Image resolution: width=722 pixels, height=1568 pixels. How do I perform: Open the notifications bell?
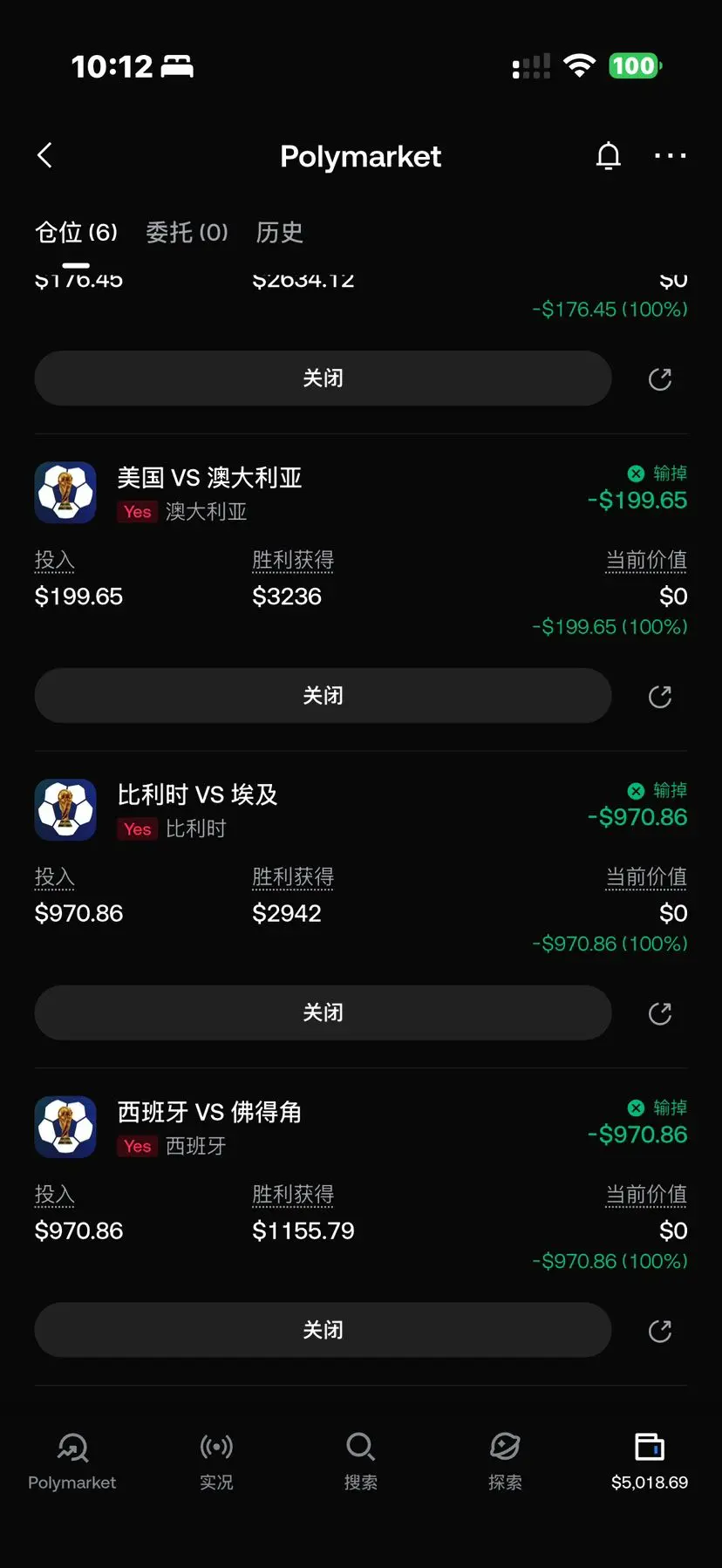click(x=609, y=156)
